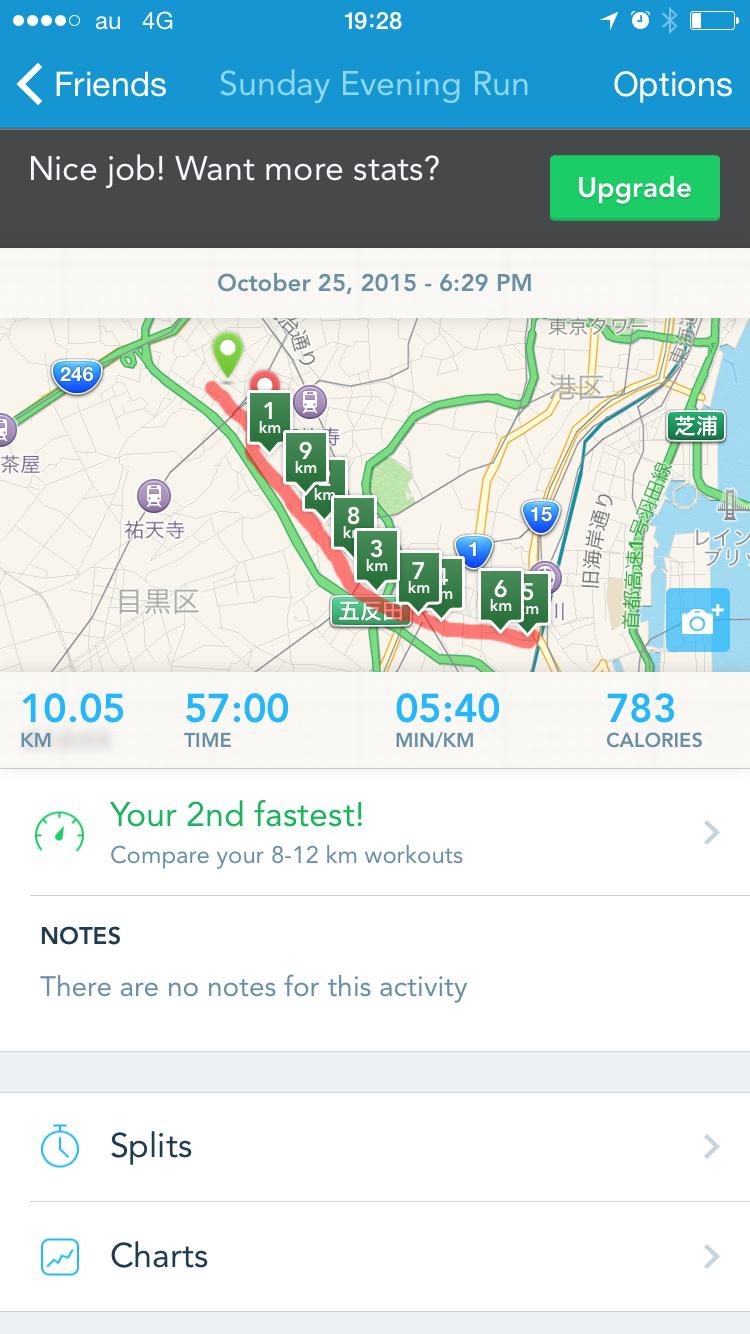Tap the green Upgrade button
This screenshot has width=750, height=1334.
click(x=634, y=188)
